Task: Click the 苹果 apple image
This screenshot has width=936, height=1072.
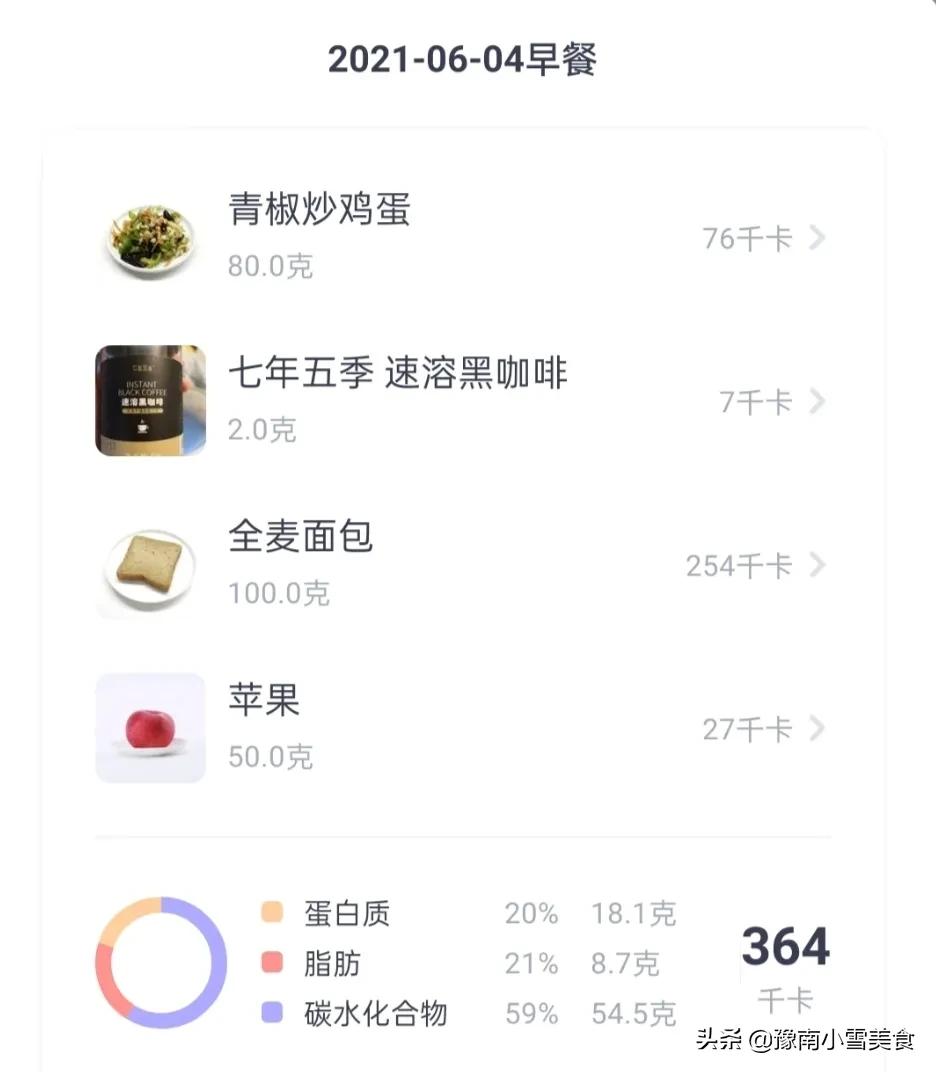Action: tap(148, 728)
